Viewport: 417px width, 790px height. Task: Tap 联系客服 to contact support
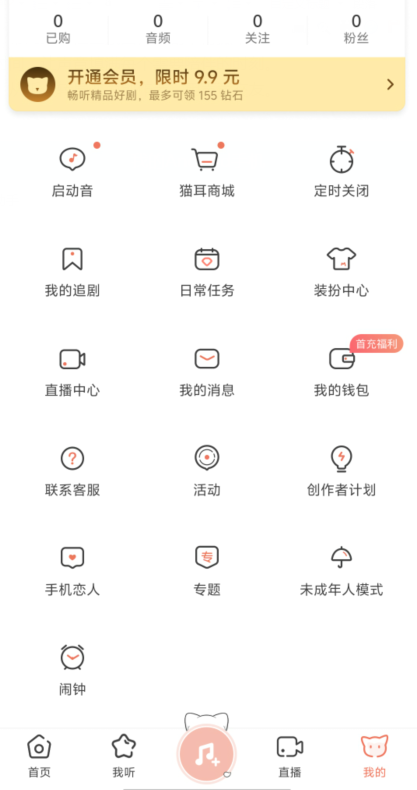coord(73,471)
